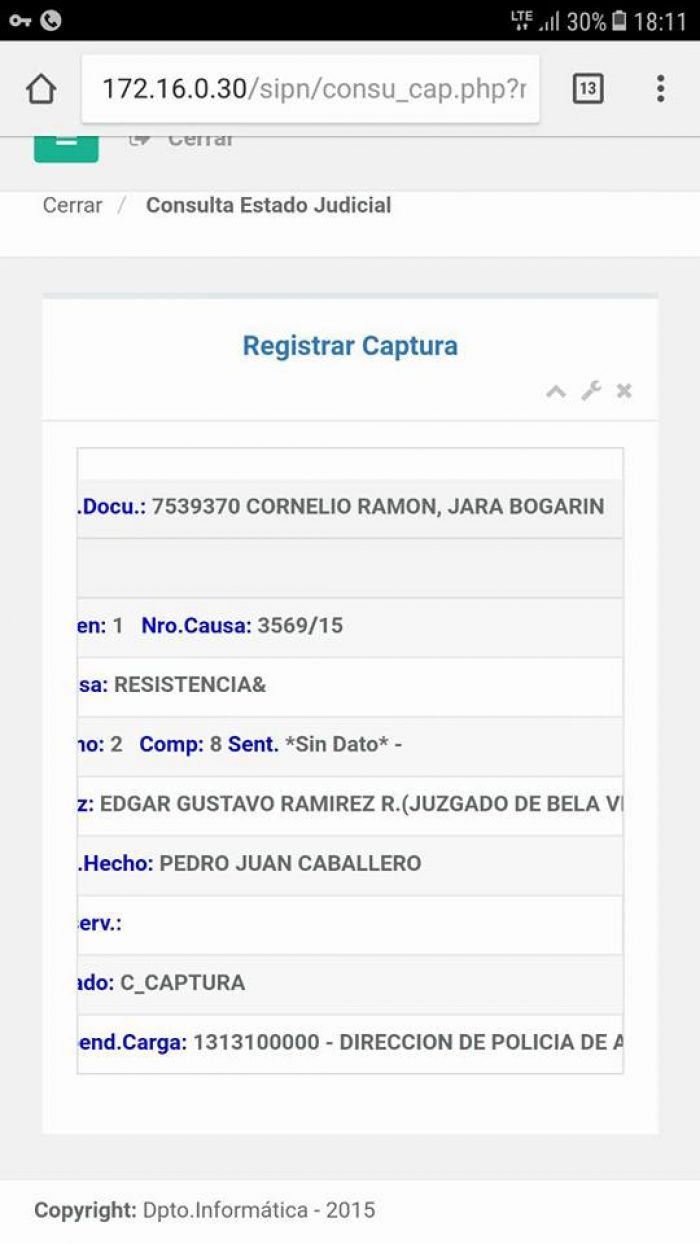
Task: Tap the Cerrar link in the top bar
Action: pos(182,142)
